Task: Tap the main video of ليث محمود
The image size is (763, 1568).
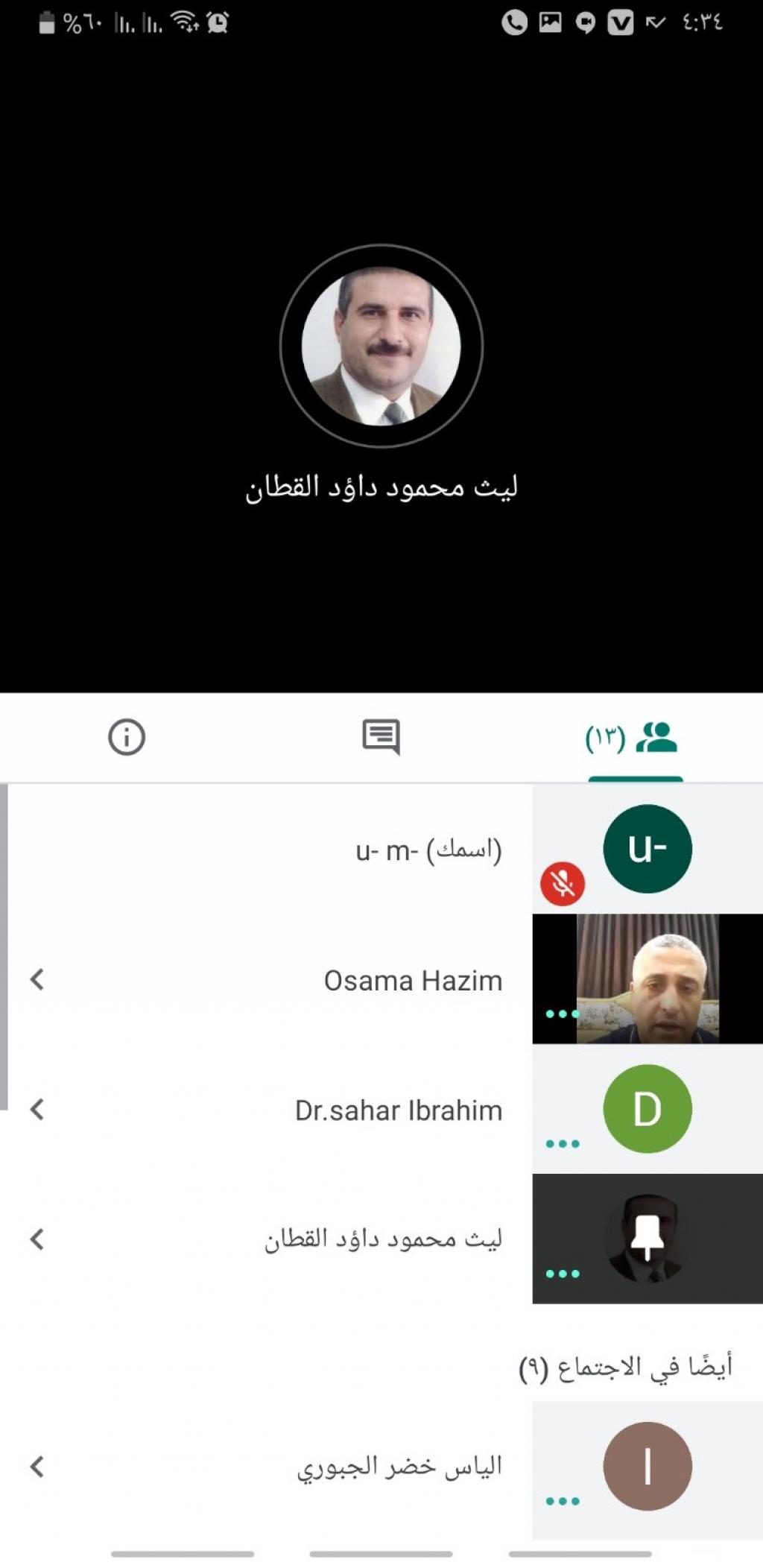Action: 381,347
